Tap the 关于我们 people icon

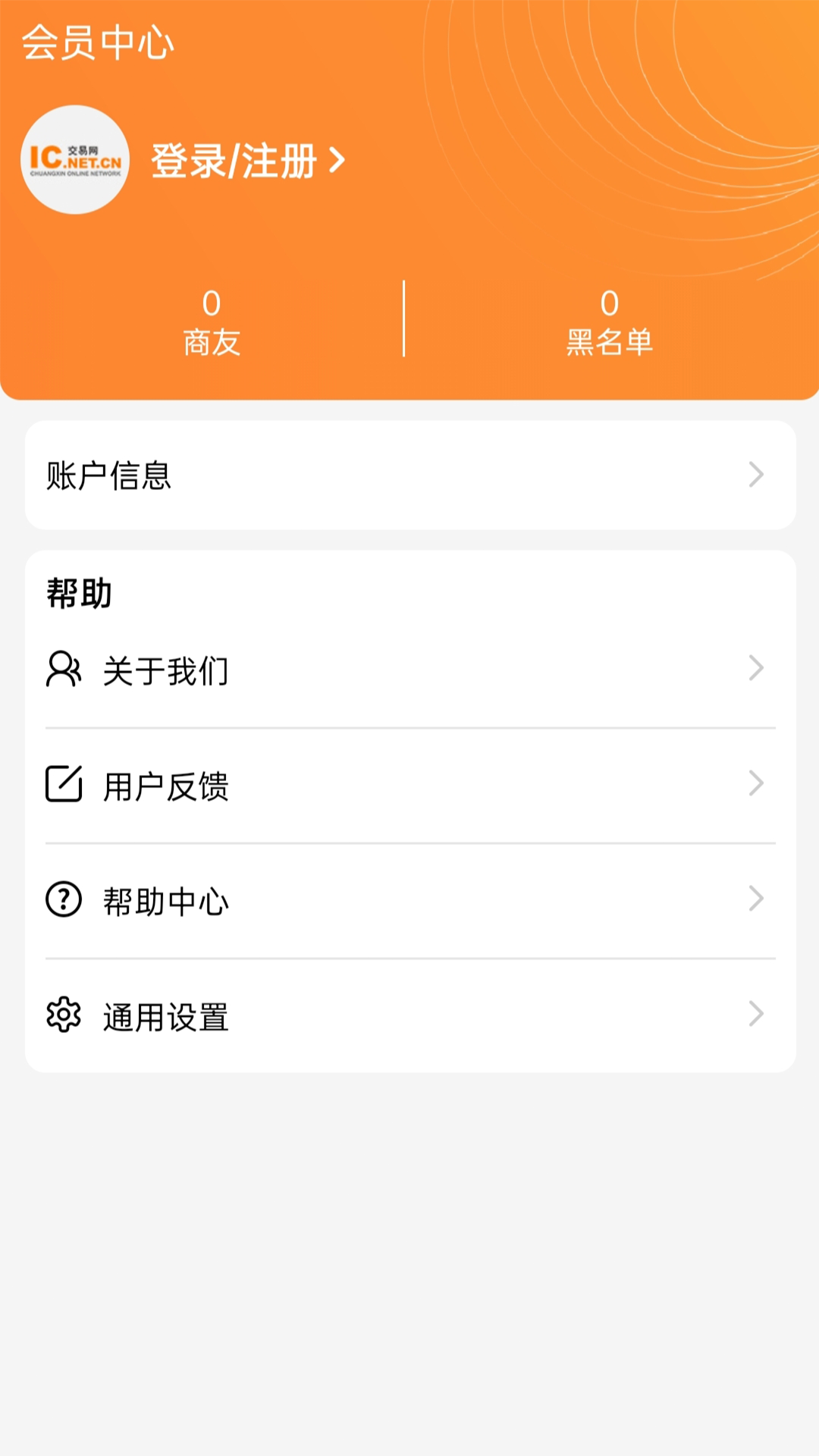64,668
